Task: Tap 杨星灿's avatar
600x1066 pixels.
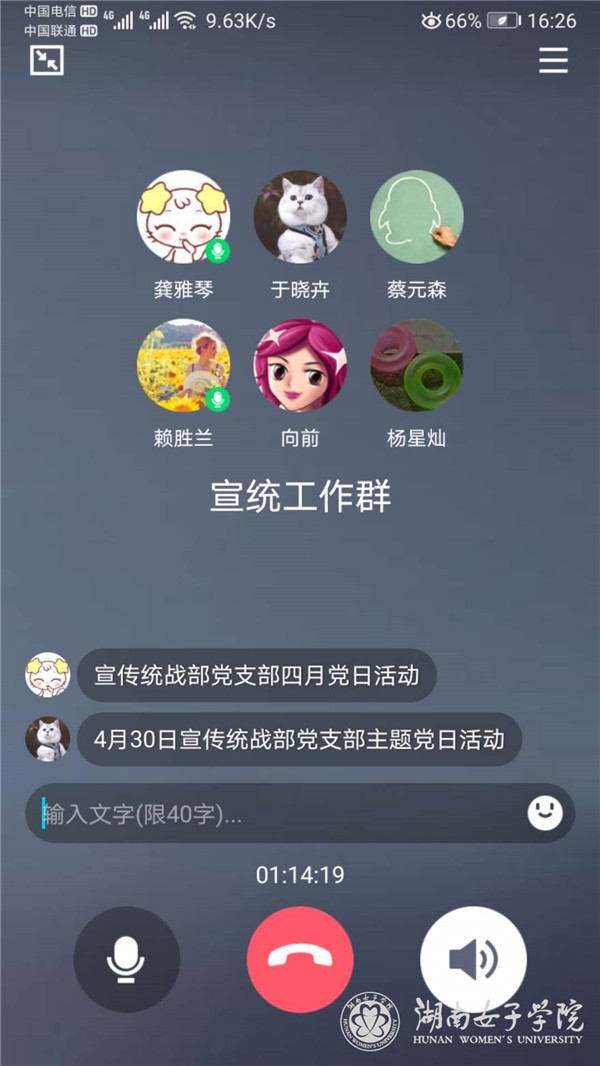Action: pos(416,365)
